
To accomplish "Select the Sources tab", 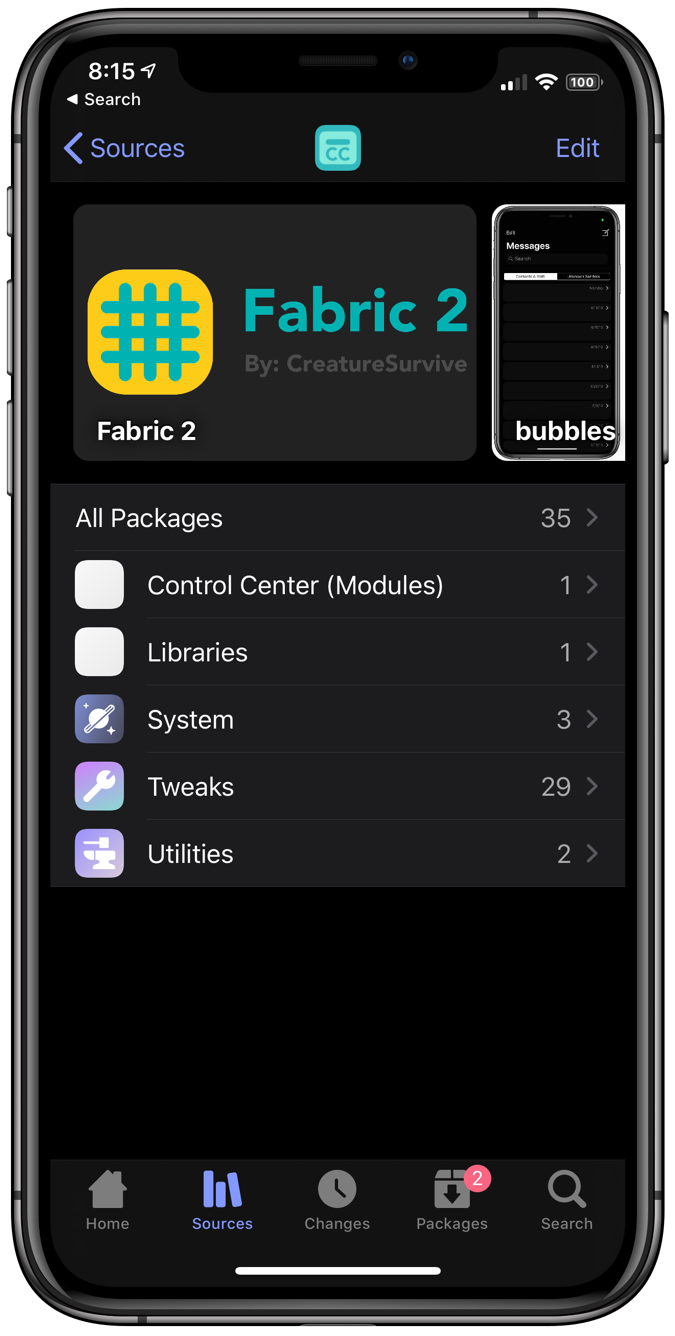I will (222, 1201).
